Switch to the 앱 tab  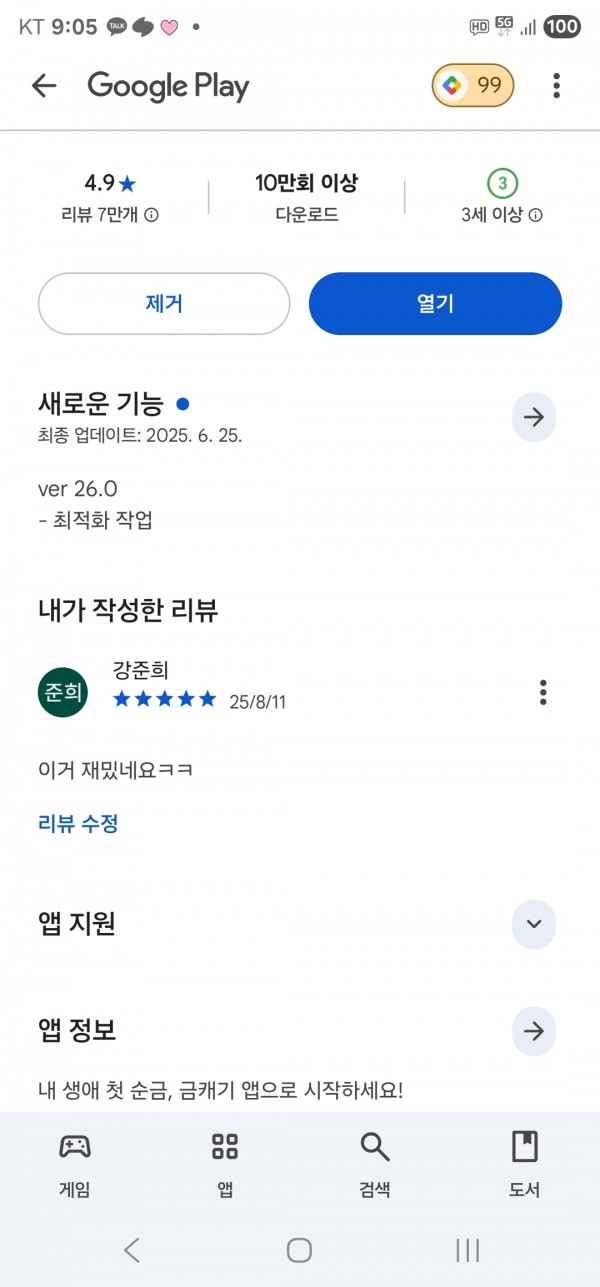coord(225,1164)
